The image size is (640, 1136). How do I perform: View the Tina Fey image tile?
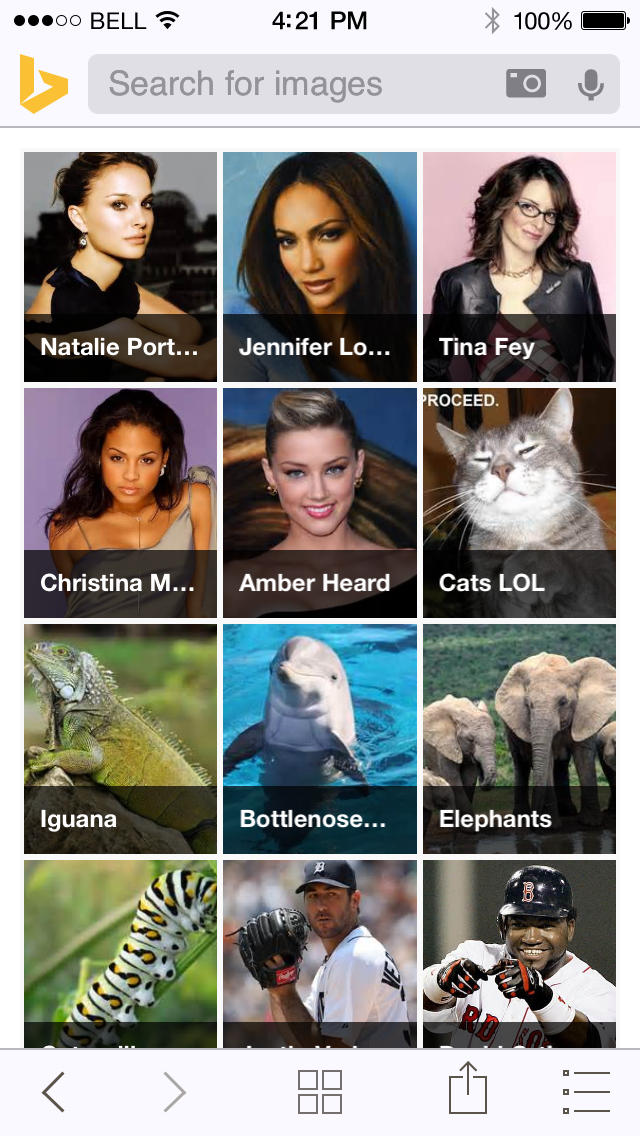(x=519, y=266)
